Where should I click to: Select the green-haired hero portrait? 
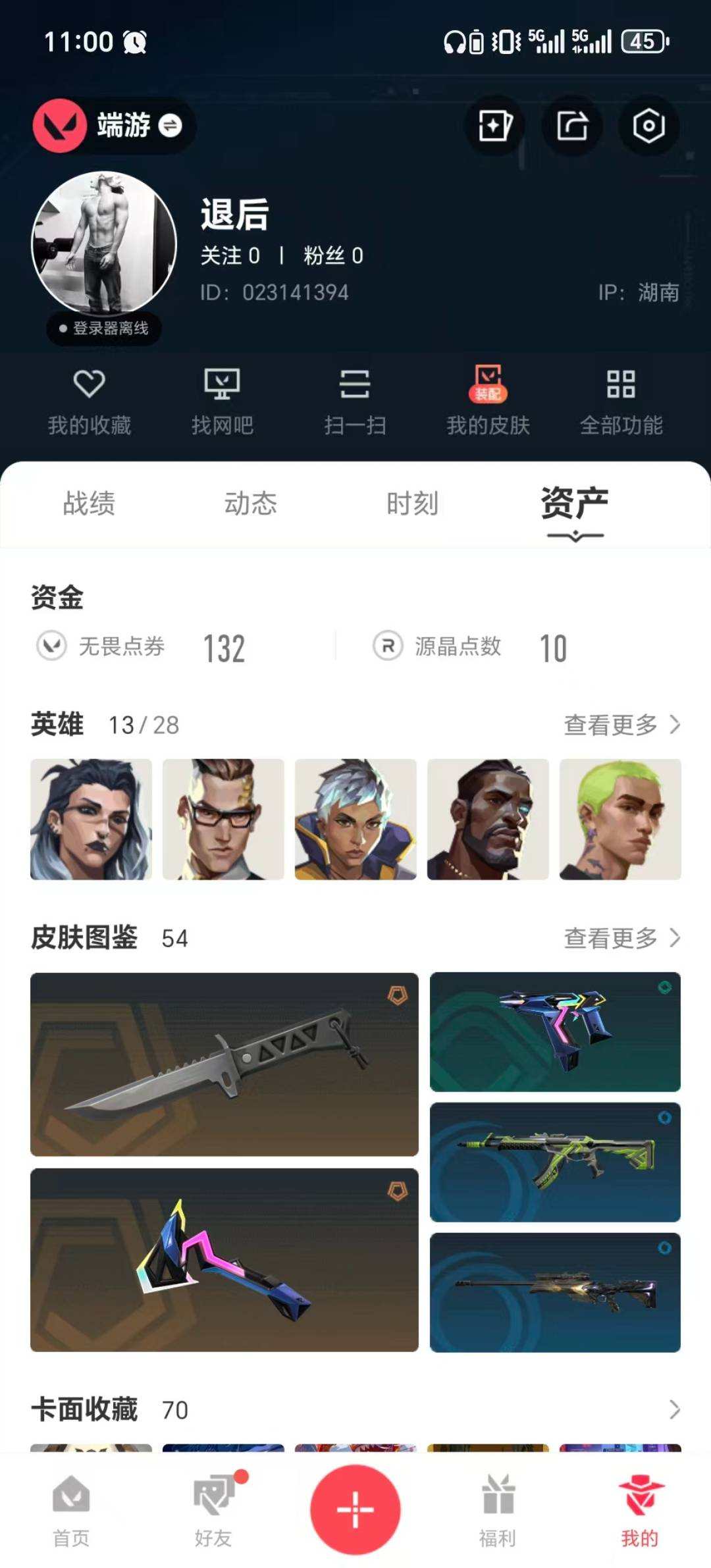621,819
